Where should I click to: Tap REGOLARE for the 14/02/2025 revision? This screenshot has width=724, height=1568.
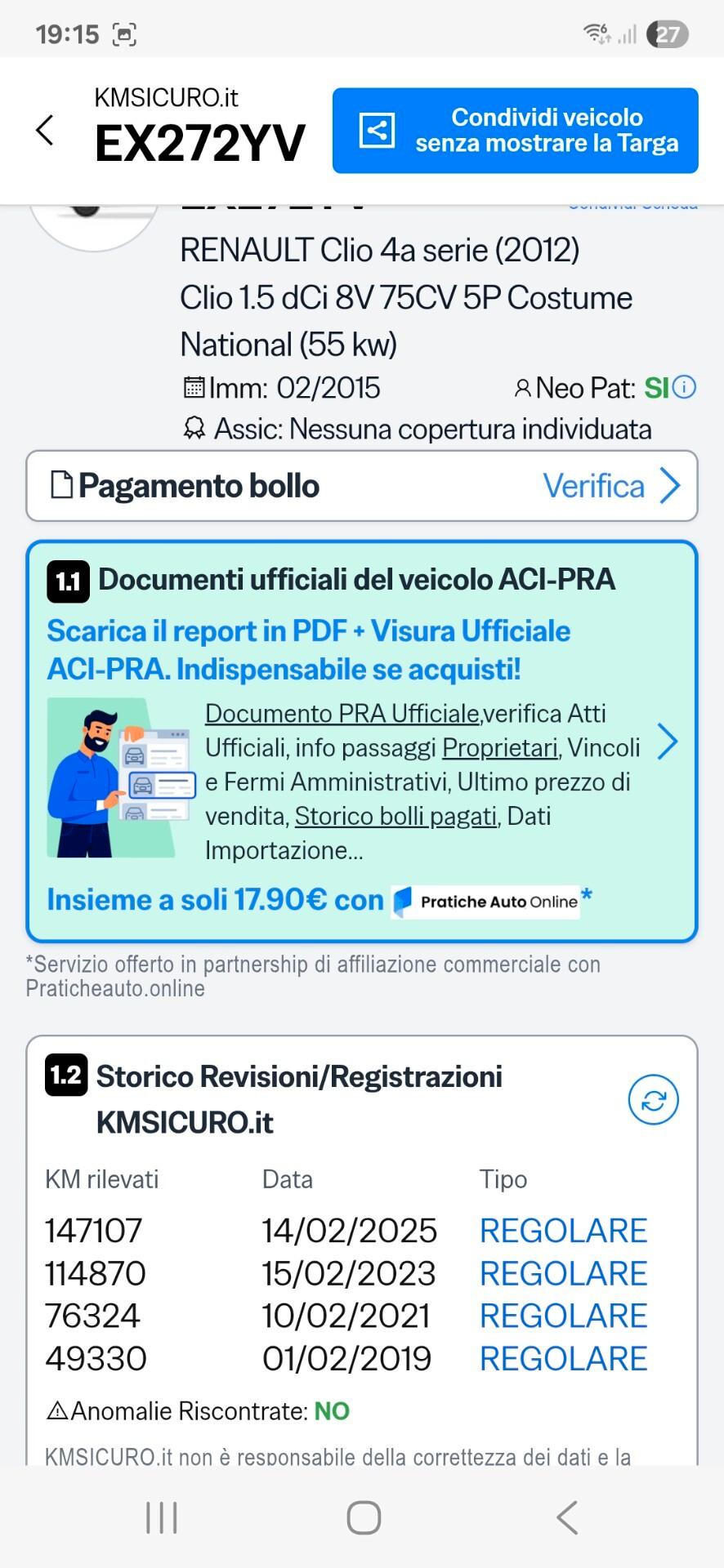[563, 1231]
